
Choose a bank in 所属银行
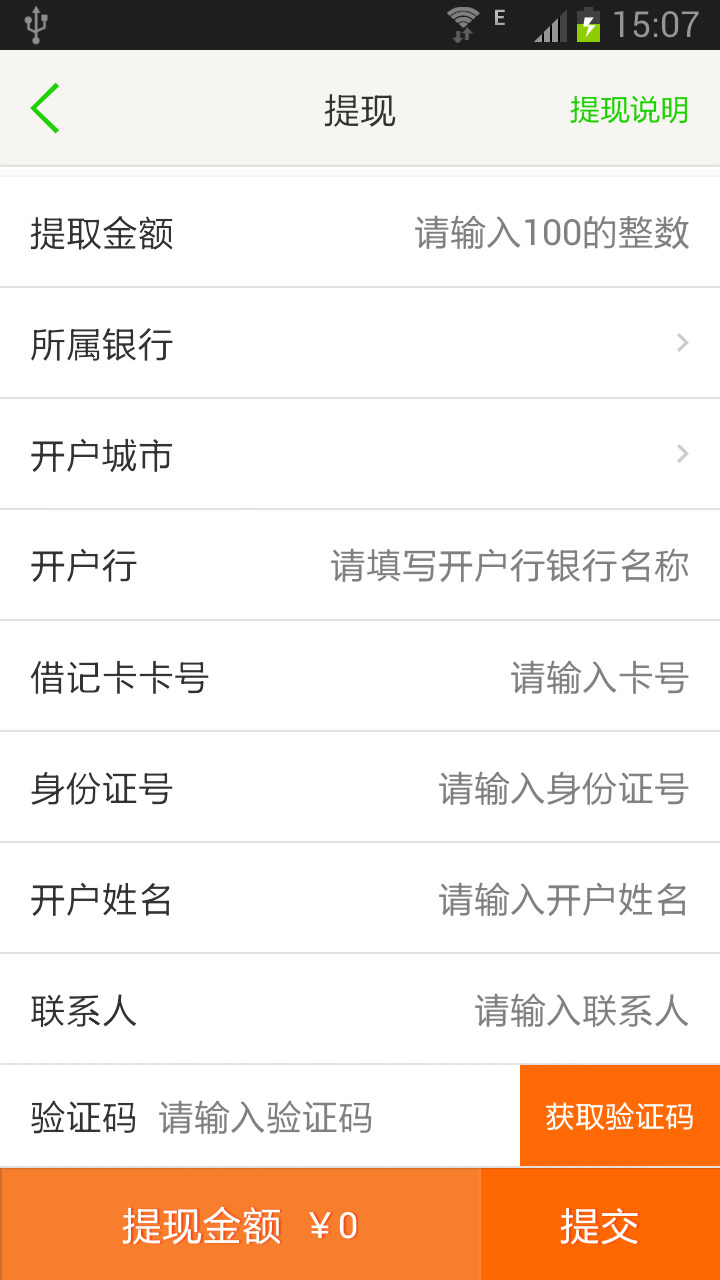360,344
